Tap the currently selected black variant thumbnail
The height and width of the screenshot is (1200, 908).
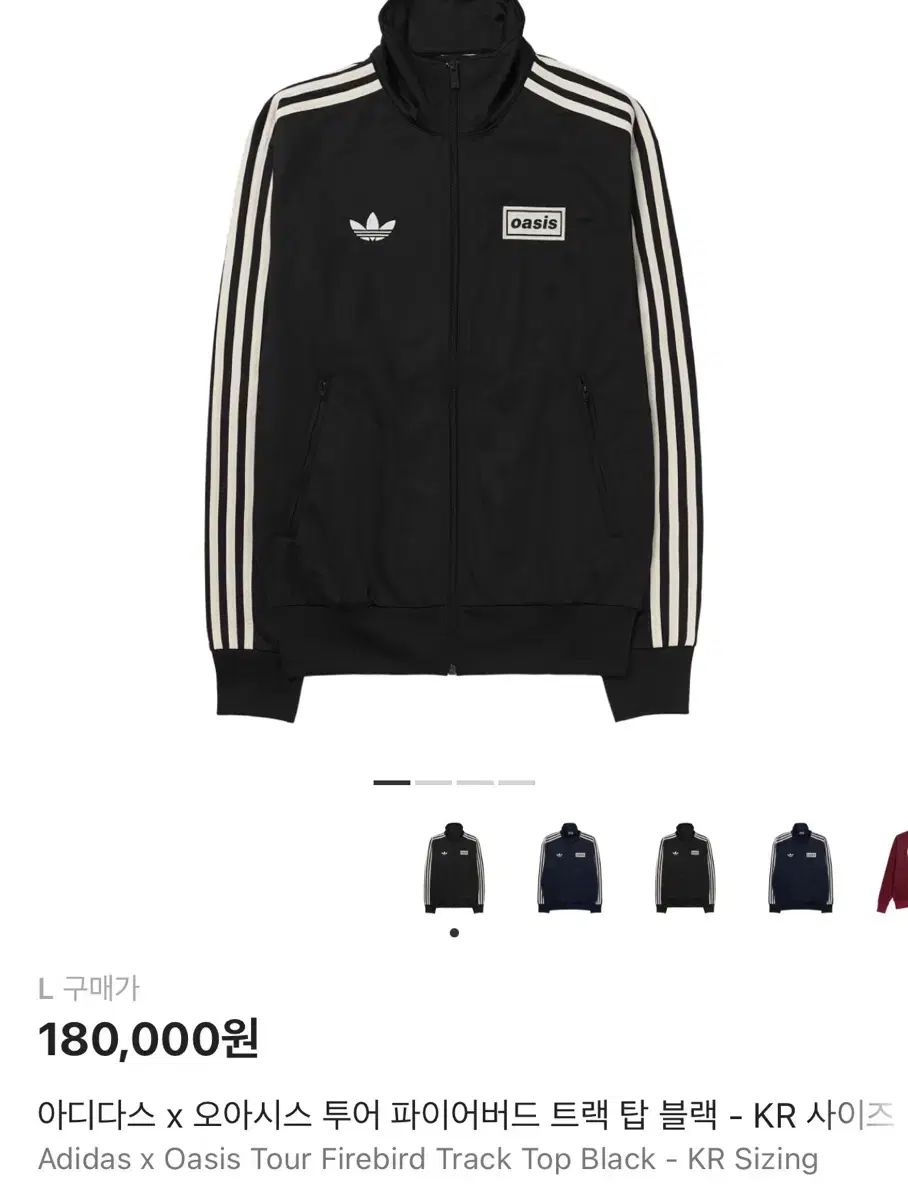click(454, 869)
